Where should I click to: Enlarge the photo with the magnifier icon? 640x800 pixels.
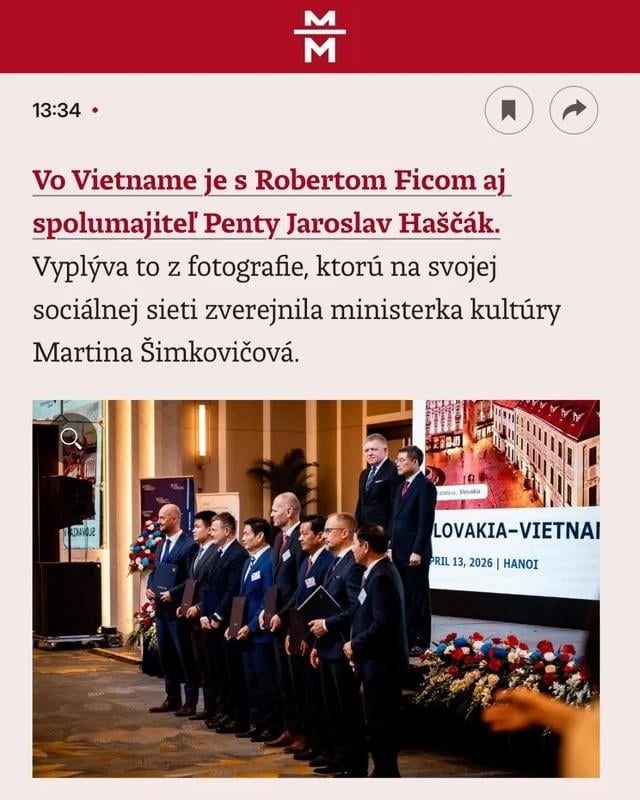71,437
